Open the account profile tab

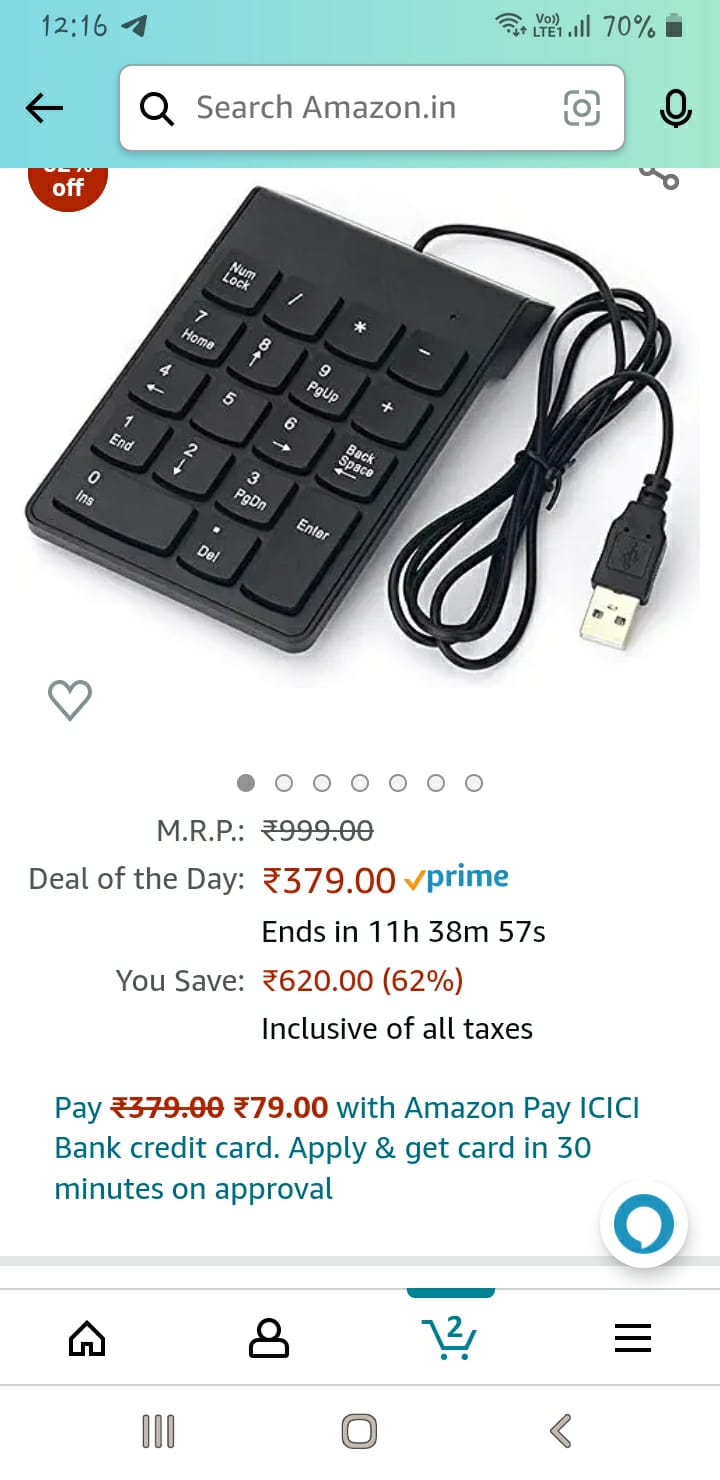pyautogui.click(x=268, y=1337)
